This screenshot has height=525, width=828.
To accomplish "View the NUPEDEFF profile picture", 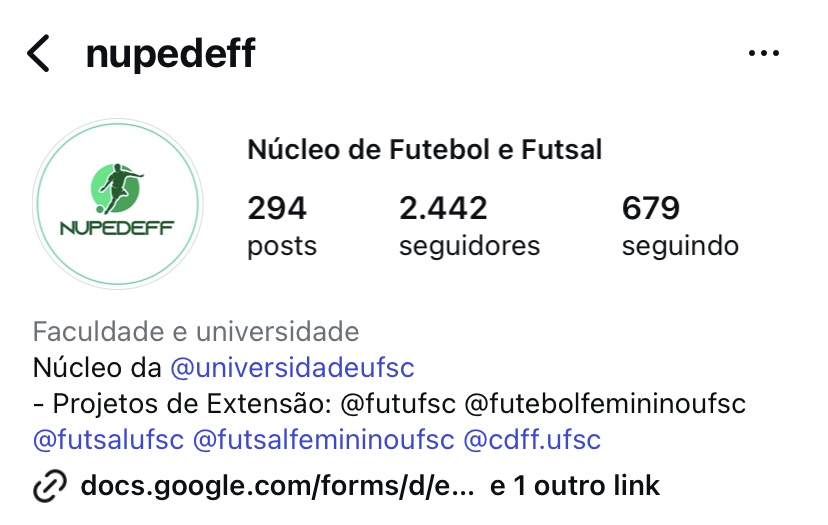I will click(x=118, y=205).
